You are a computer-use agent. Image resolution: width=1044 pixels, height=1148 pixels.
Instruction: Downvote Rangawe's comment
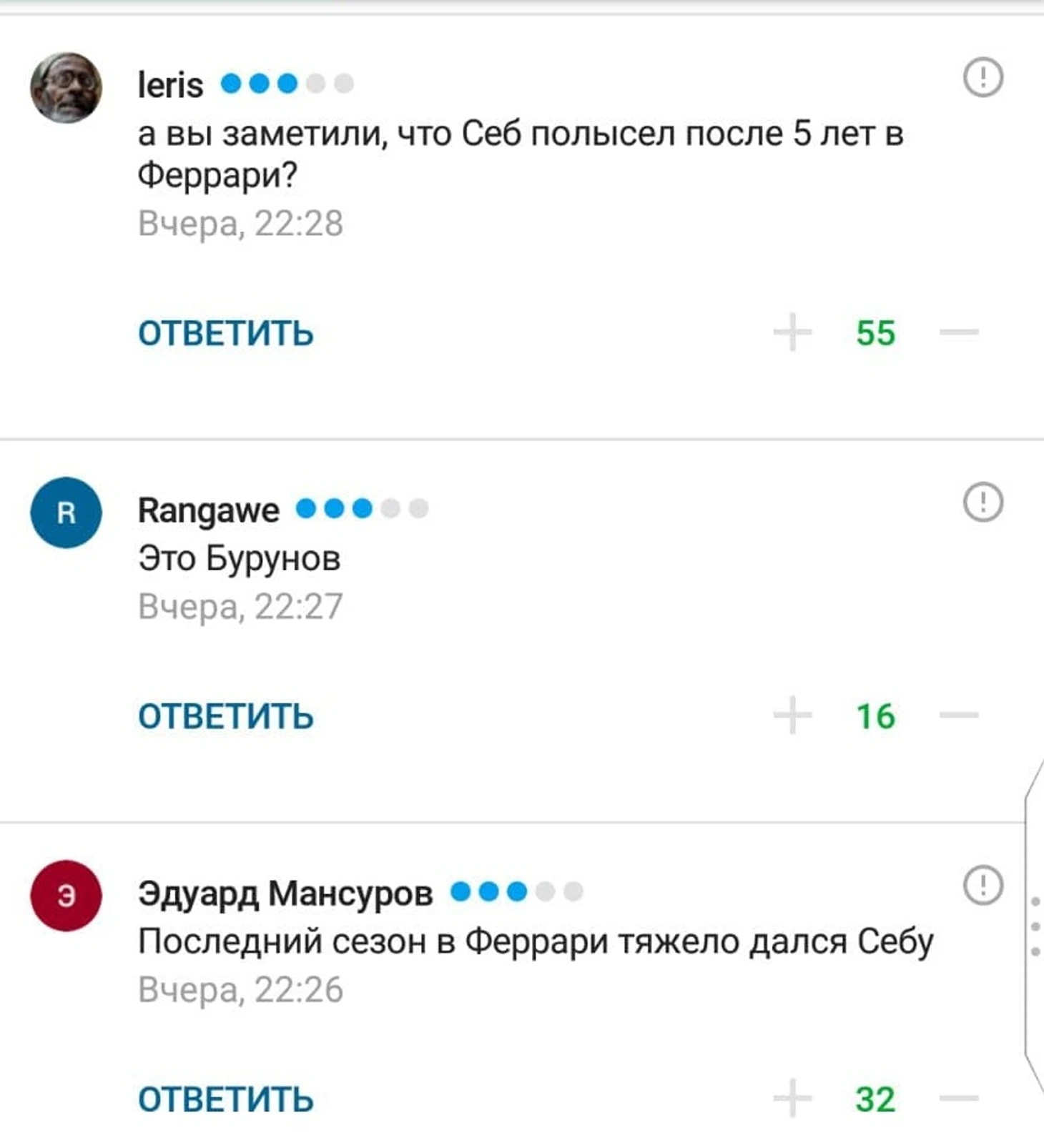(x=959, y=715)
